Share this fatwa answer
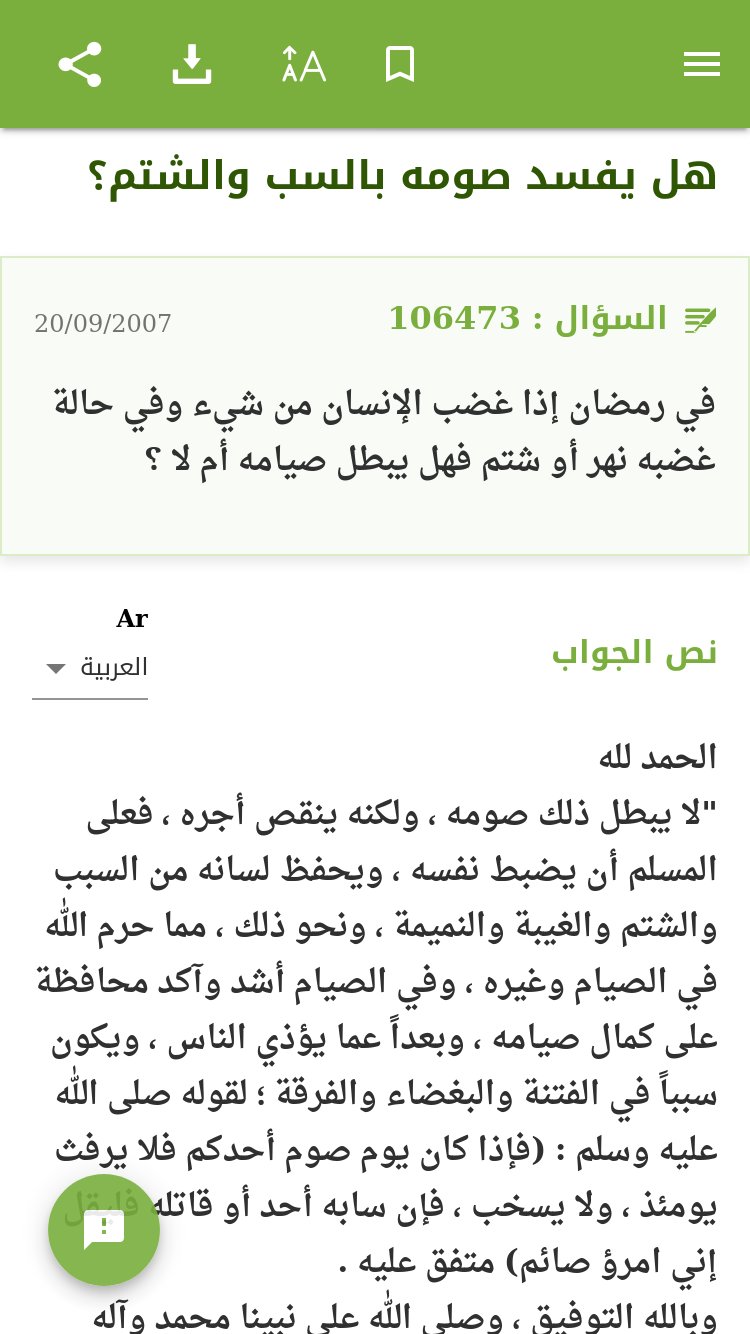This screenshot has height=1334, width=750. click(80, 65)
